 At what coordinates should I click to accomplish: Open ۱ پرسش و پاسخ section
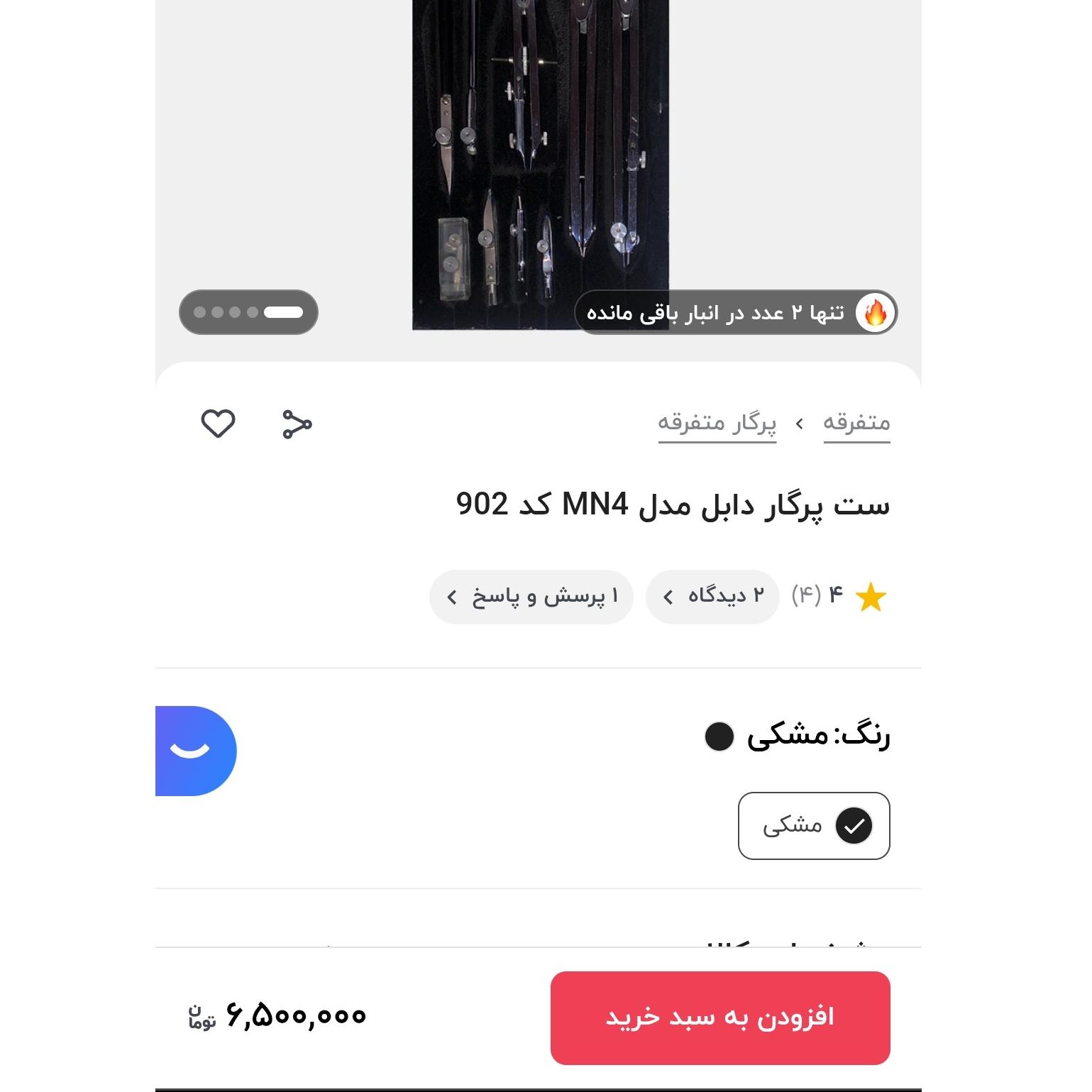531,597
